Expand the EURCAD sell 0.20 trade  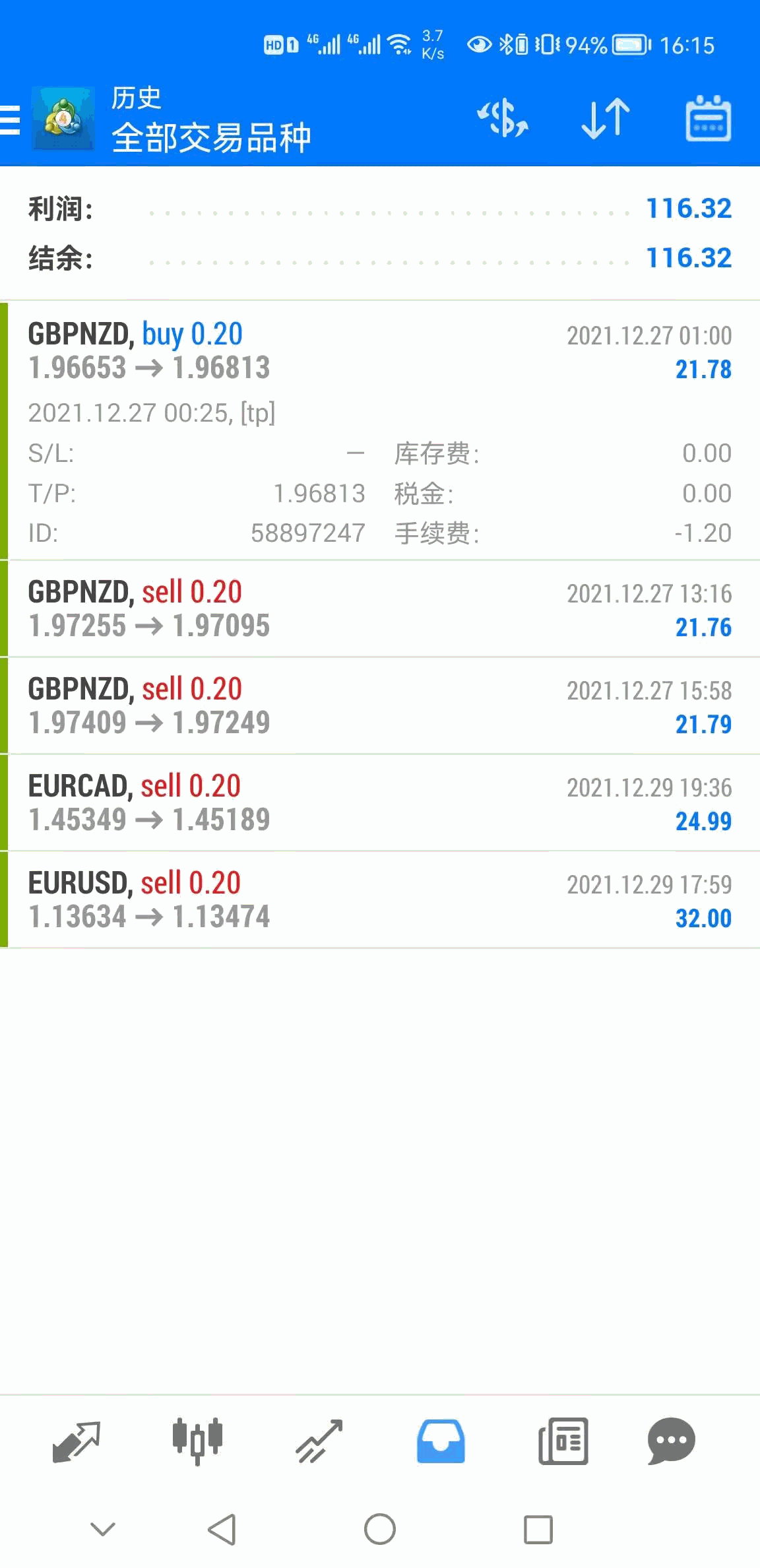pos(380,802)
